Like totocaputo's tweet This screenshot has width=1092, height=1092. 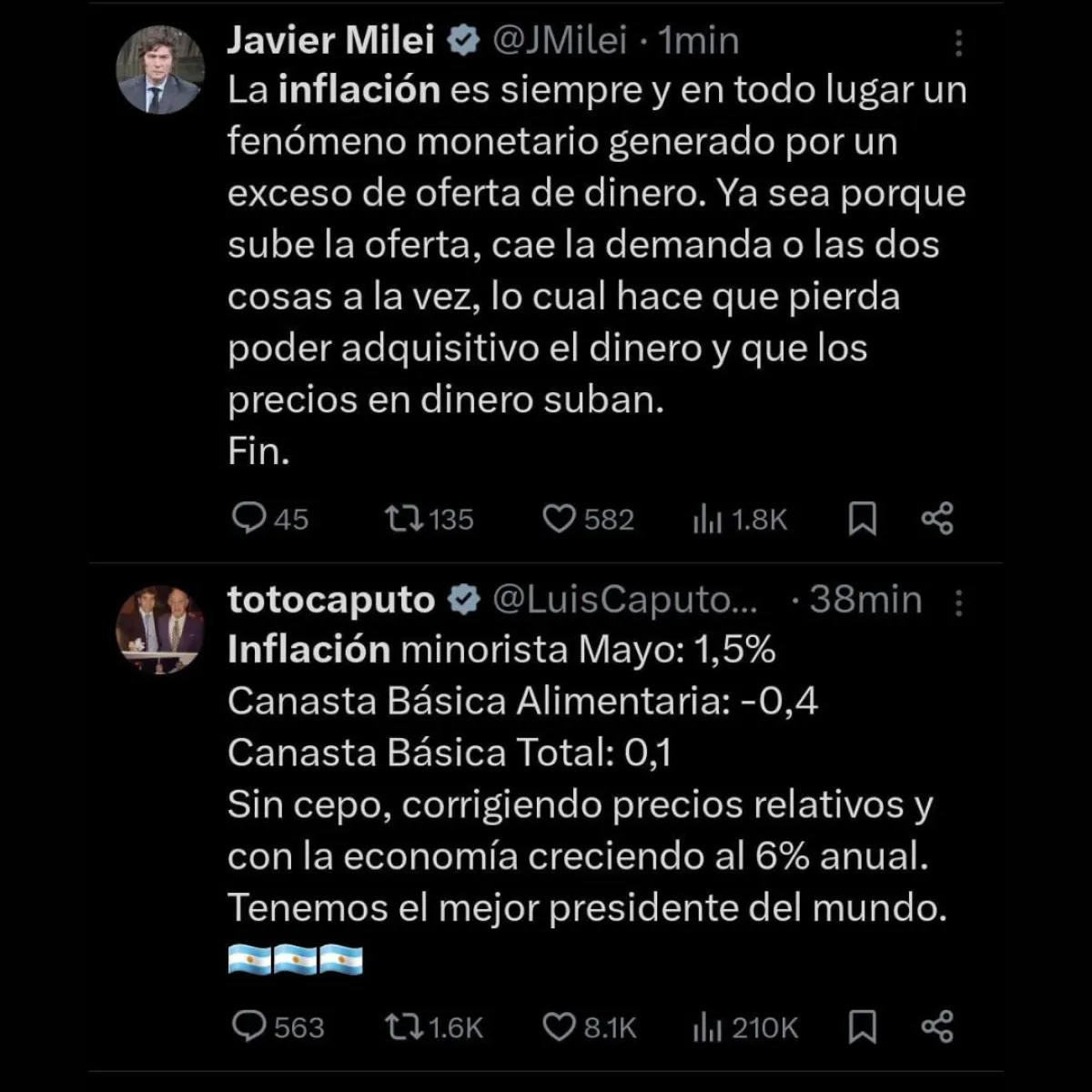559,1026
